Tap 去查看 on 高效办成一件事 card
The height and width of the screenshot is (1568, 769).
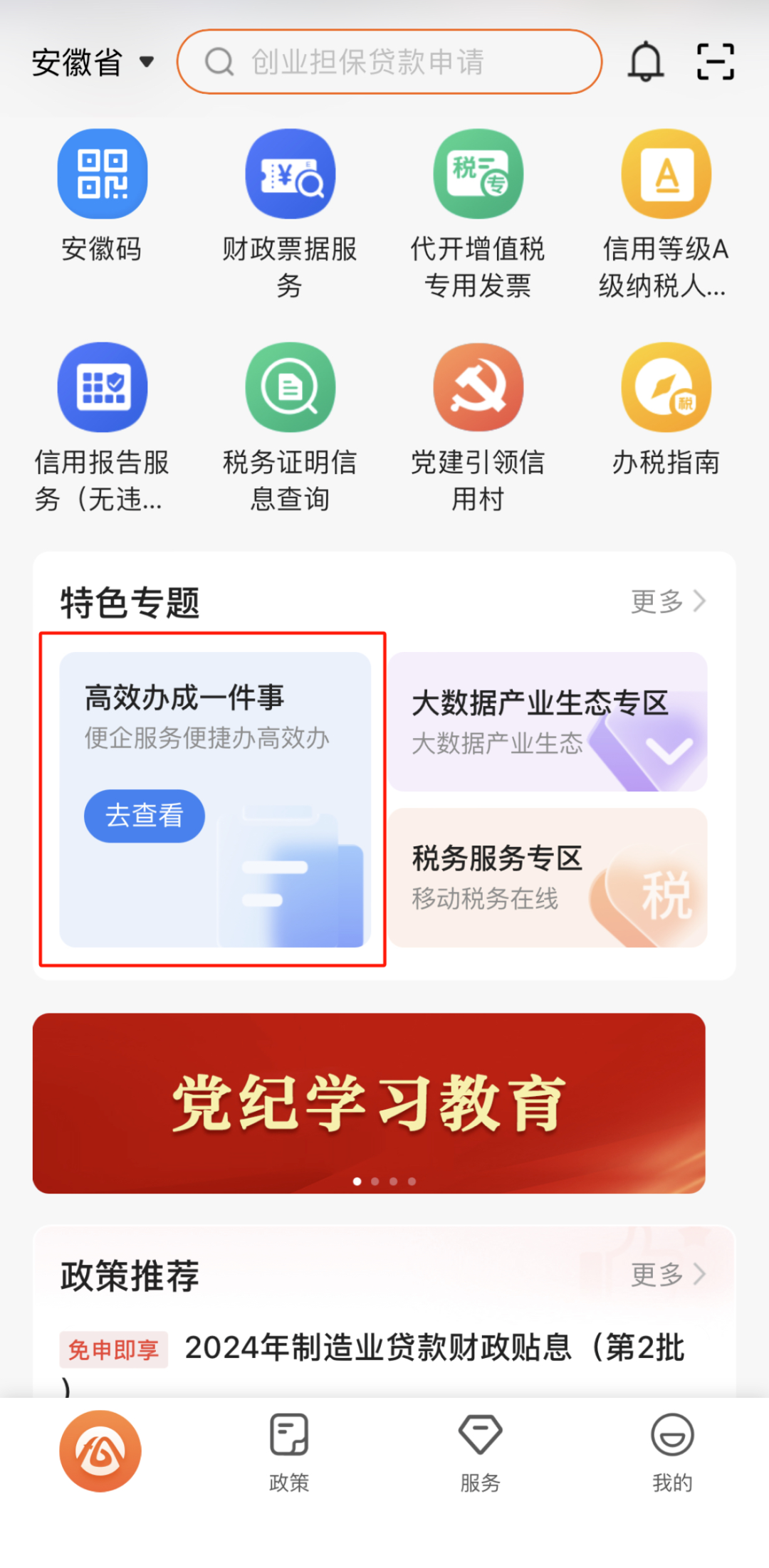point(145,816)
